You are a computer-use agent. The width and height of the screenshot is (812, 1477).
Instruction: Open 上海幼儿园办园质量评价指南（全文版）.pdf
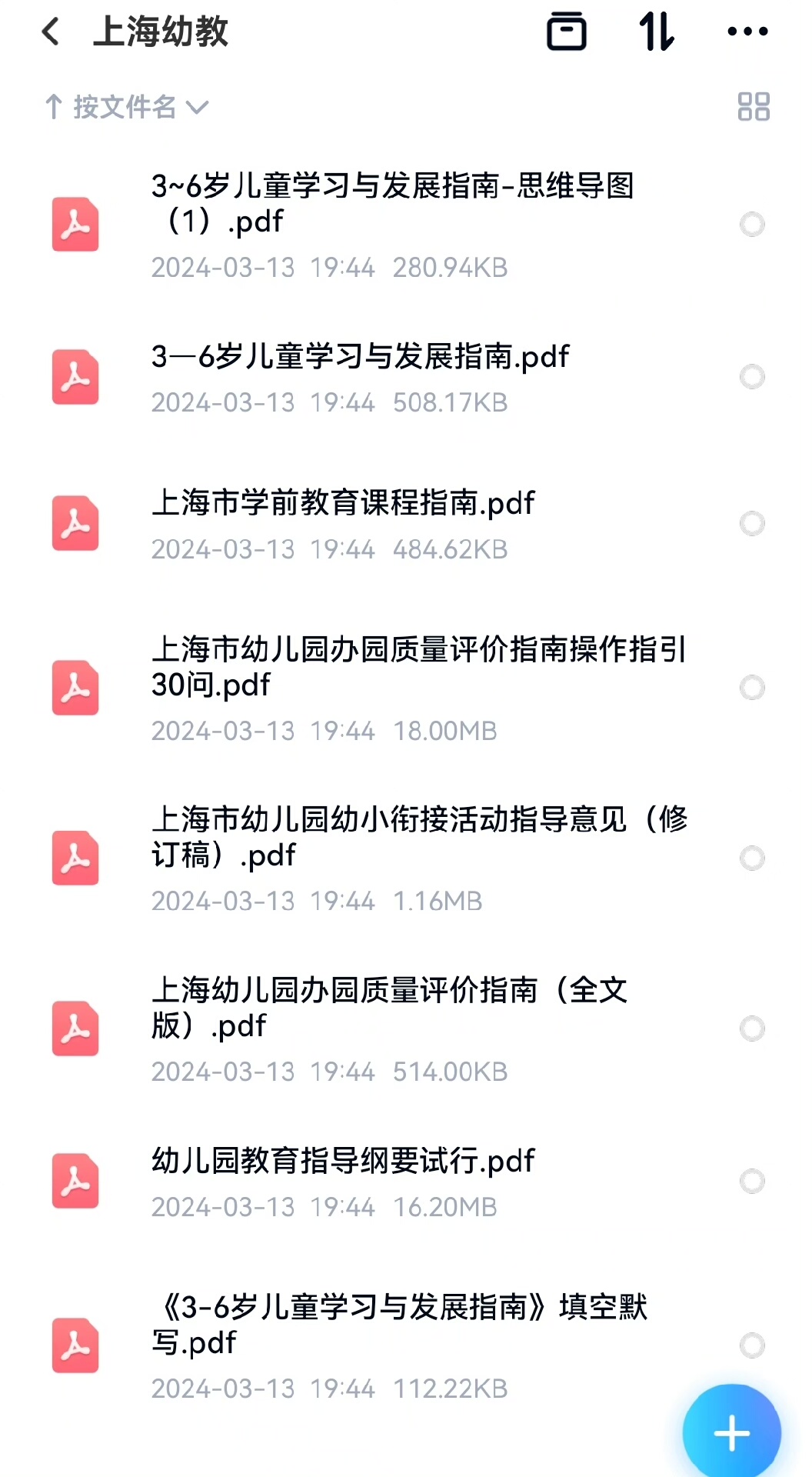point(389,1008)
